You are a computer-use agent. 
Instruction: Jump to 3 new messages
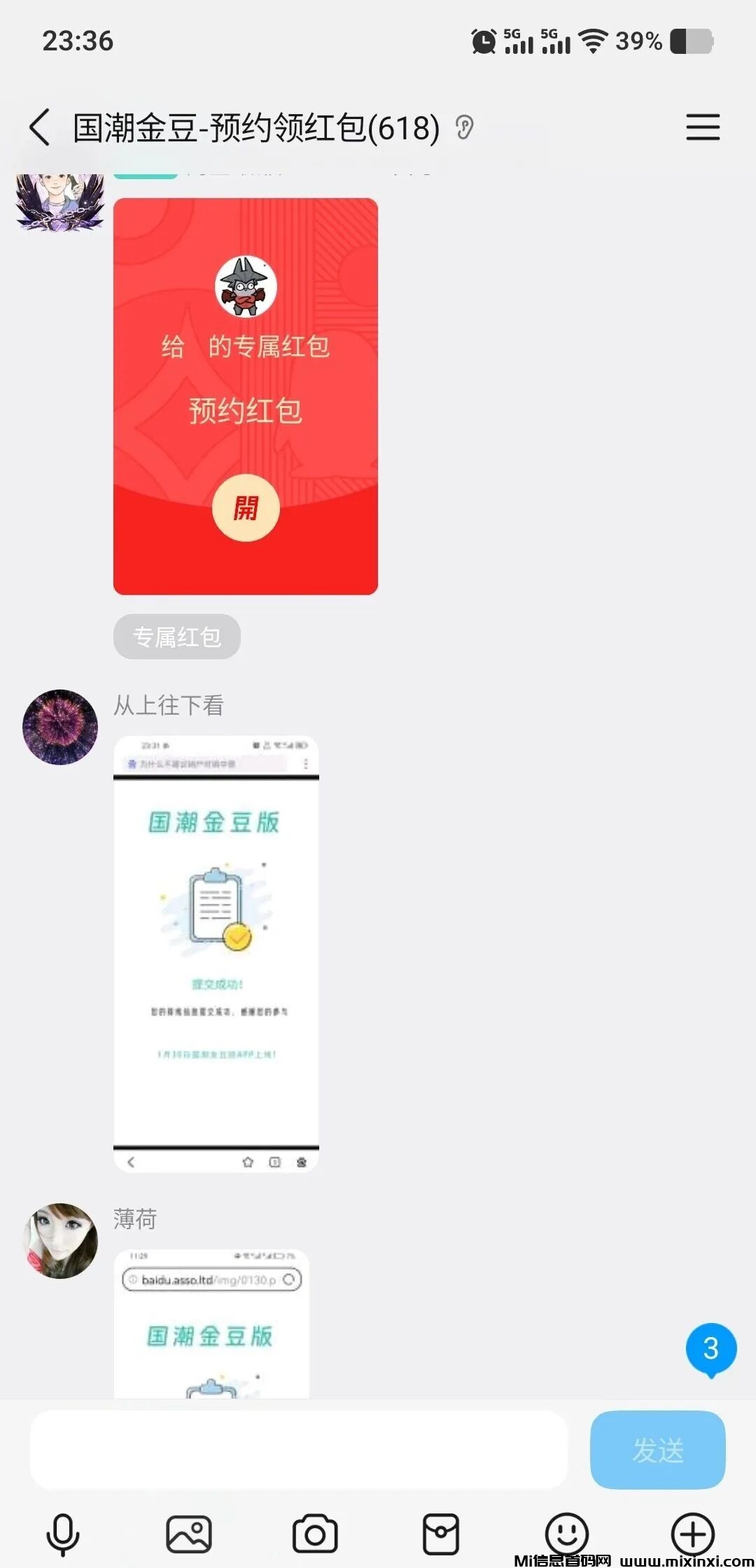[710, 1349]
